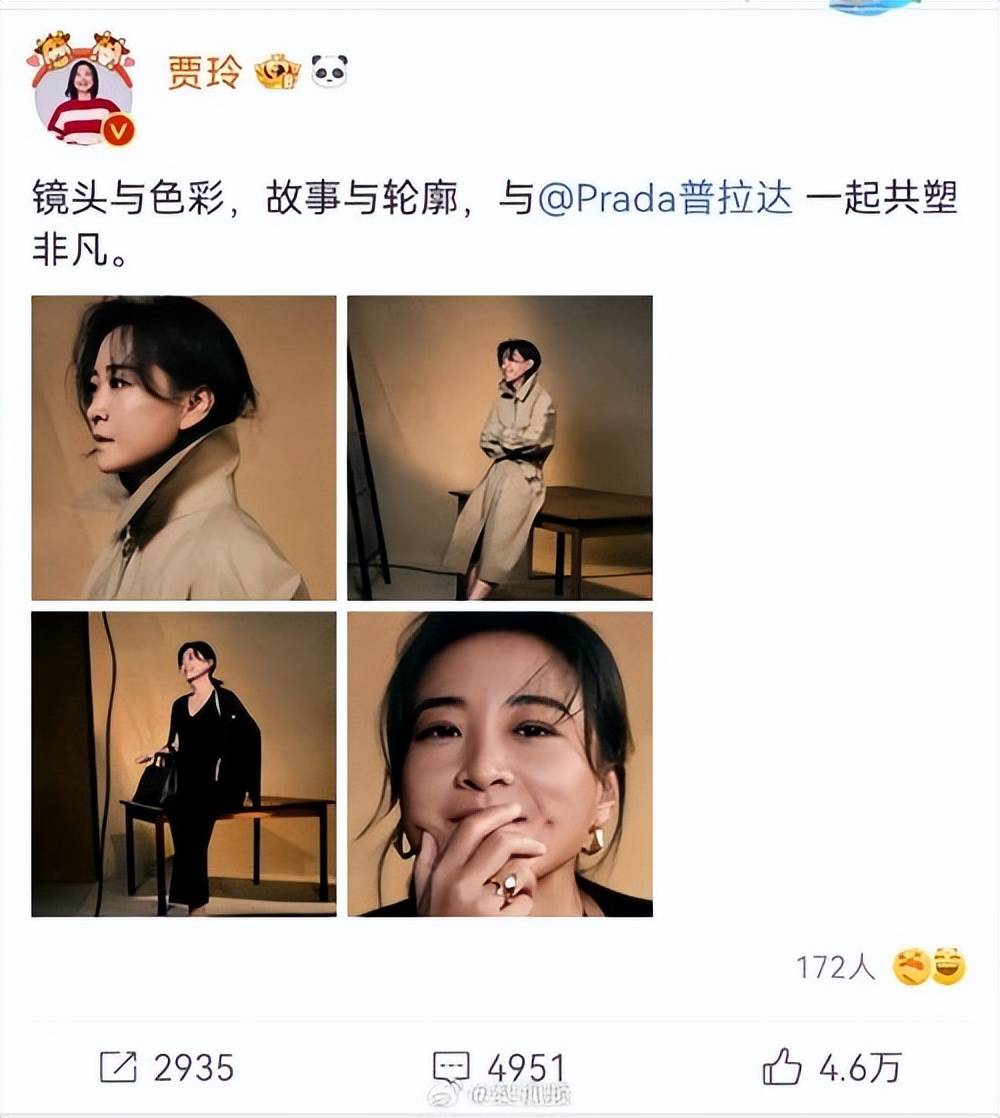Open the @Prada普拉达 mention link

pyautogui.click(x=665, y=200)
